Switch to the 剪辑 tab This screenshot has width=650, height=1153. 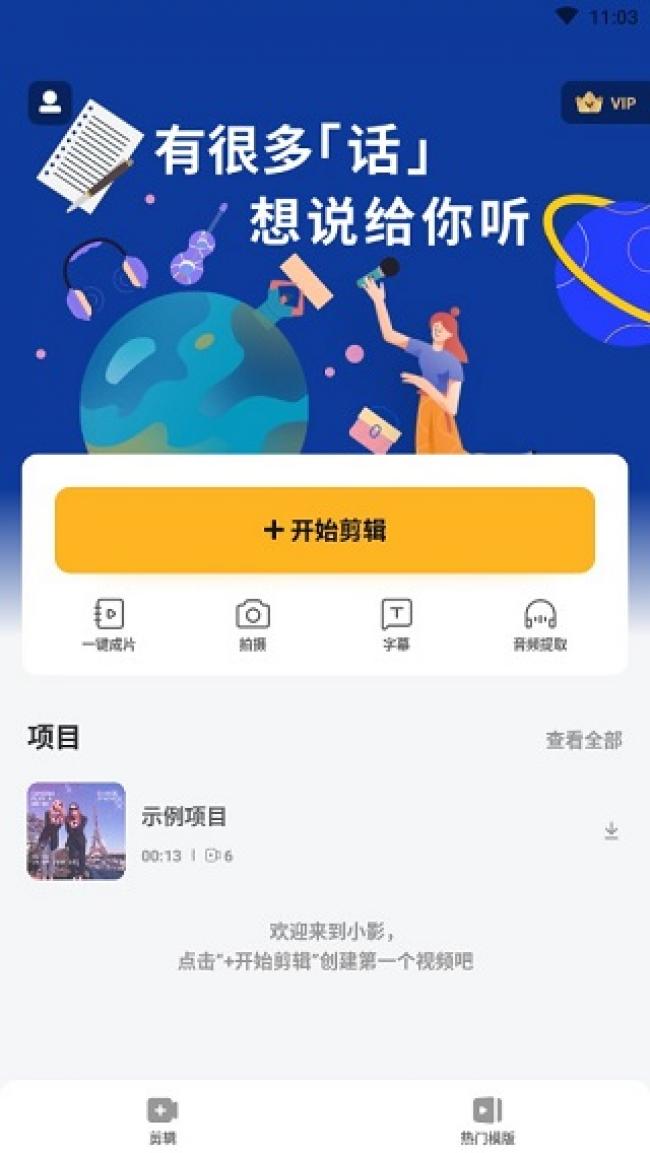click(162, 1121)
